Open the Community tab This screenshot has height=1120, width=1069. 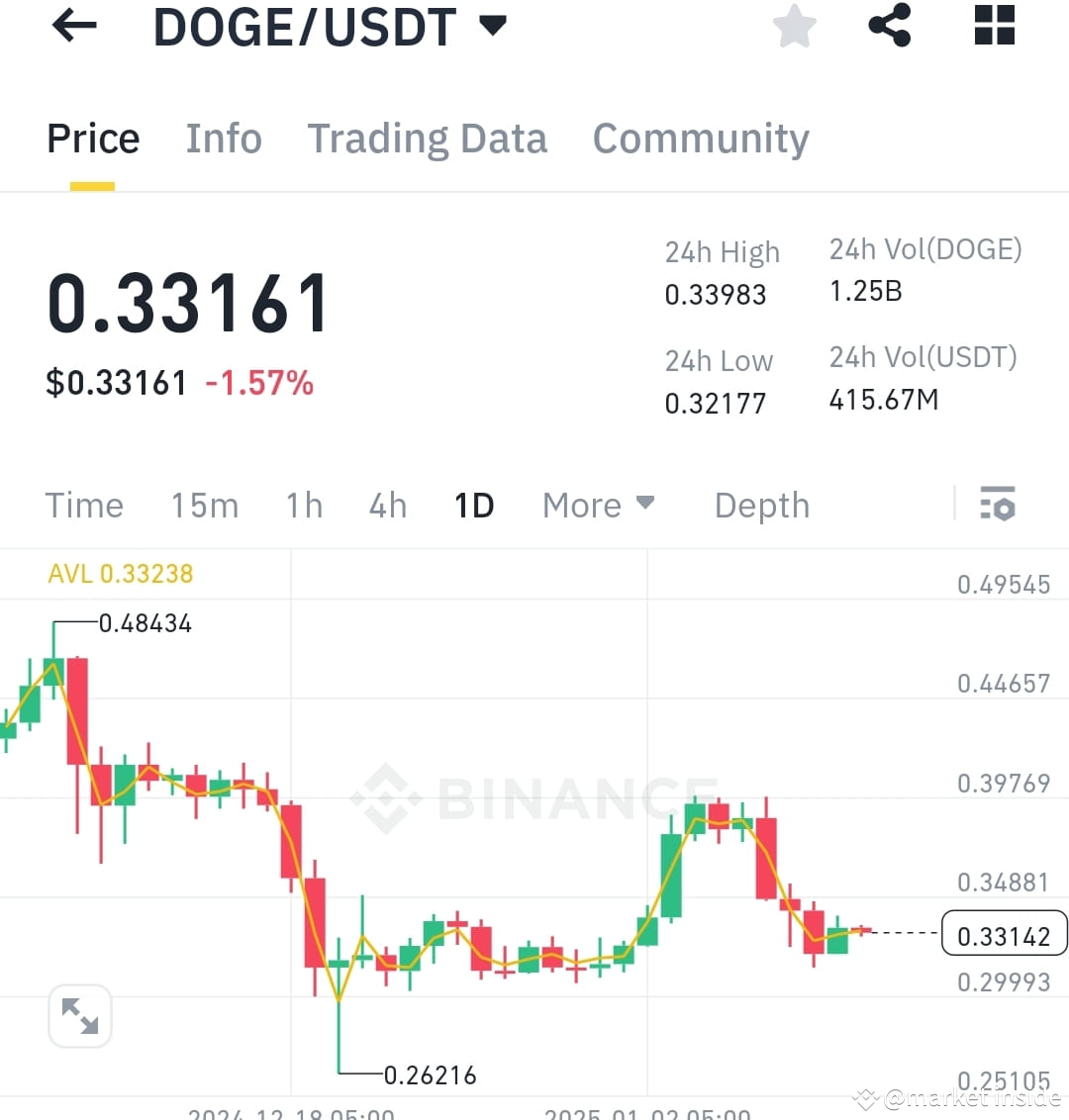coord(700,139)
